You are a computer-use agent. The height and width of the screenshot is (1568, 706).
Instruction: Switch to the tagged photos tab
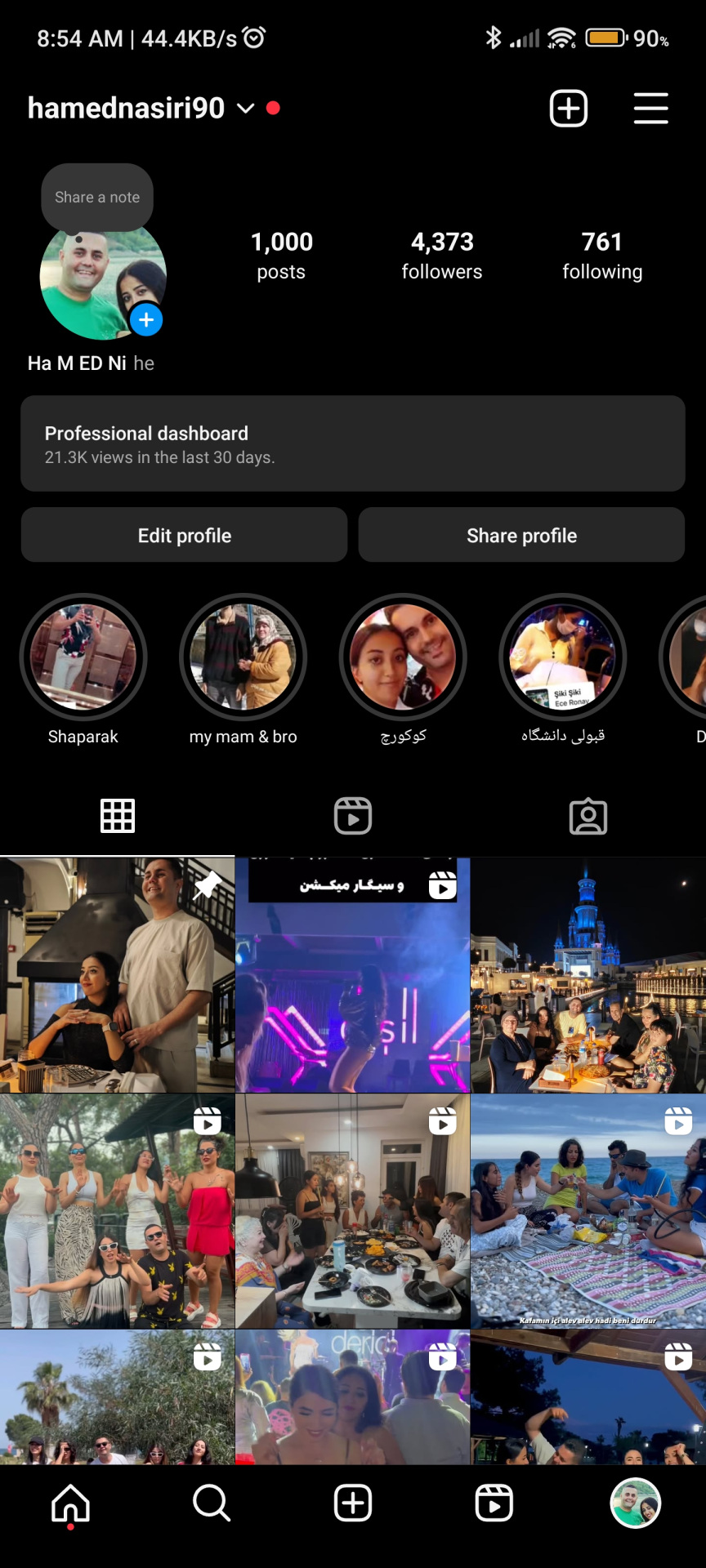[588, 816]
